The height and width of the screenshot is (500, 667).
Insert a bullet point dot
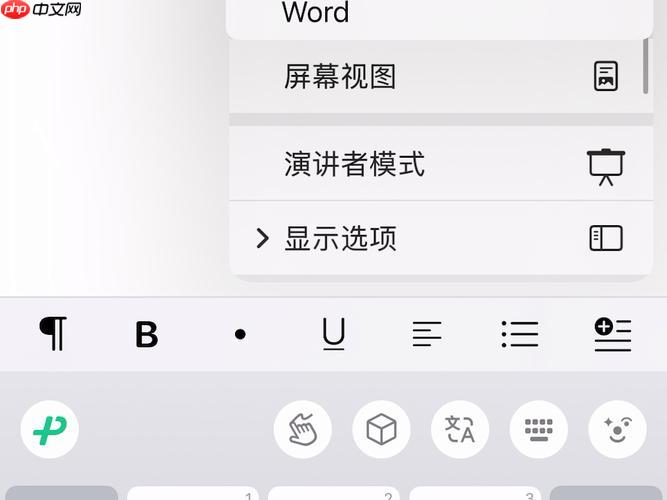point(240,334)
